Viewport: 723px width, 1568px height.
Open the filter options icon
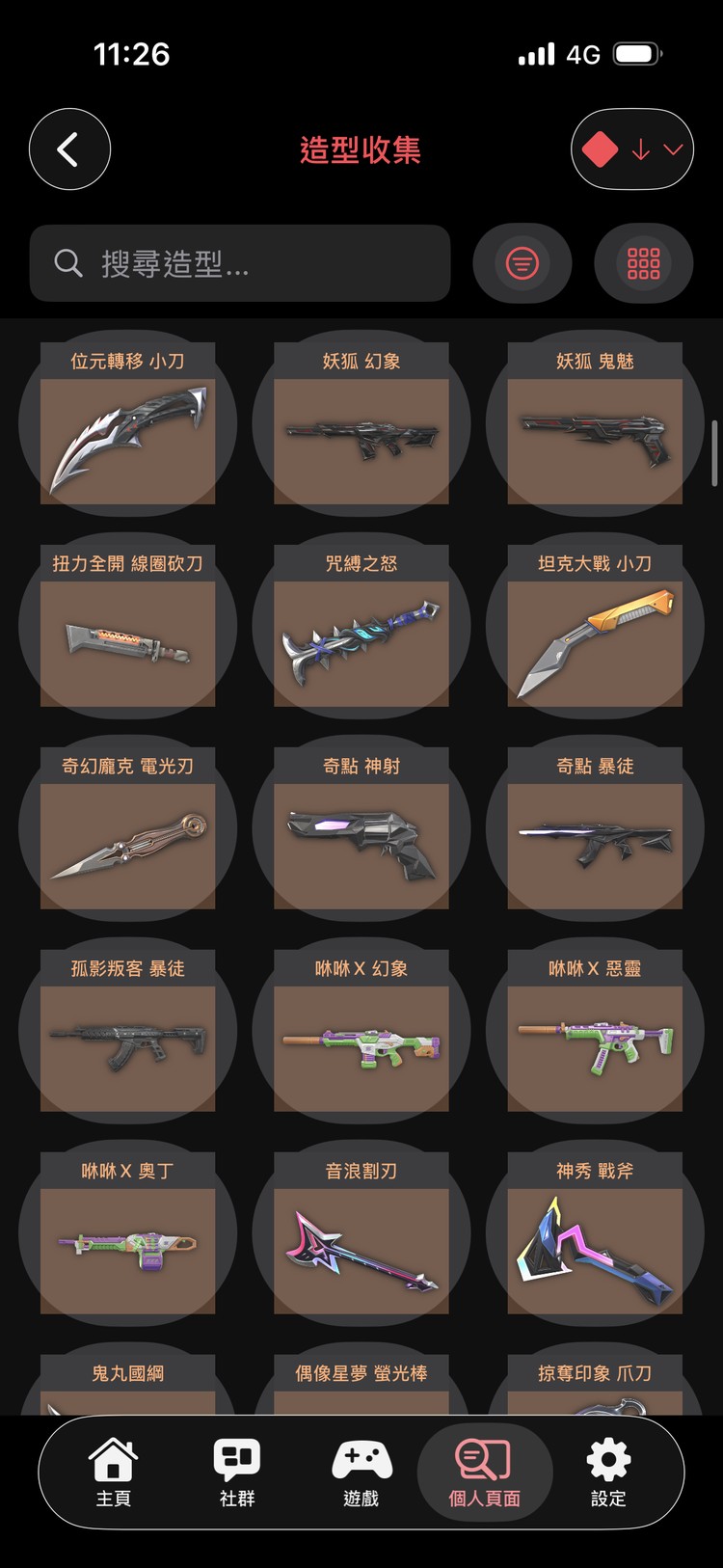pyautogui.click(x=522, y=263)
